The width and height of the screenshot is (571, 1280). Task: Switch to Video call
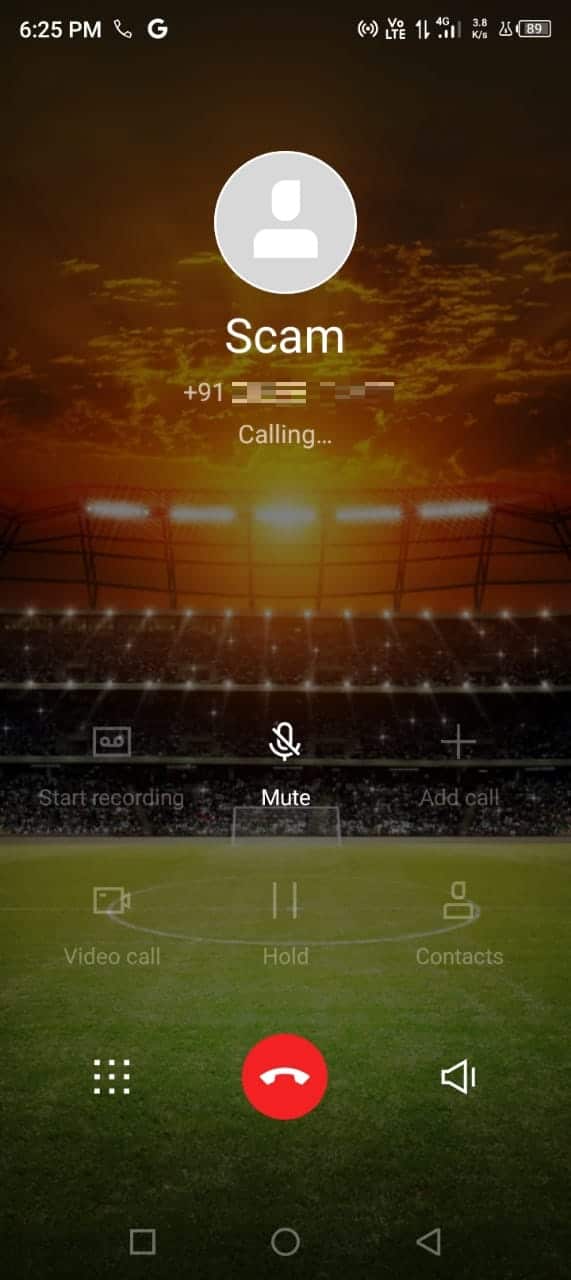(112, 924)
